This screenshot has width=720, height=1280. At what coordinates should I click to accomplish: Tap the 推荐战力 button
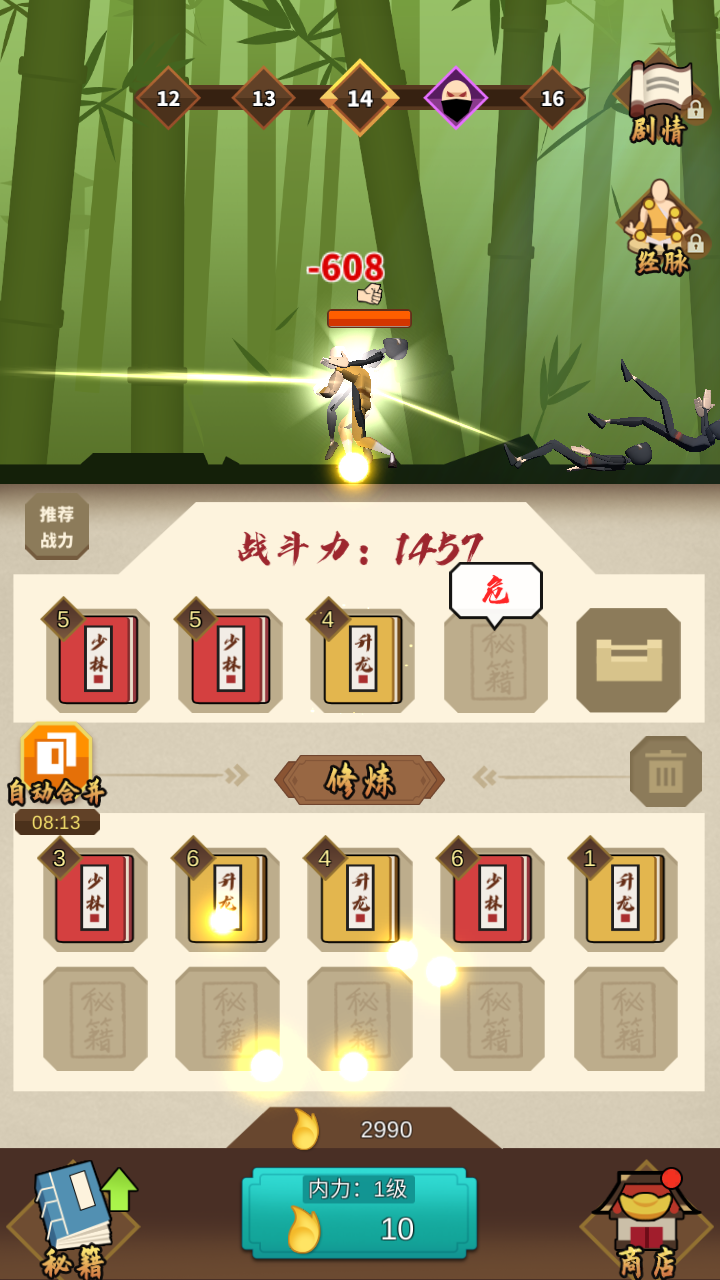coord(57,526)
